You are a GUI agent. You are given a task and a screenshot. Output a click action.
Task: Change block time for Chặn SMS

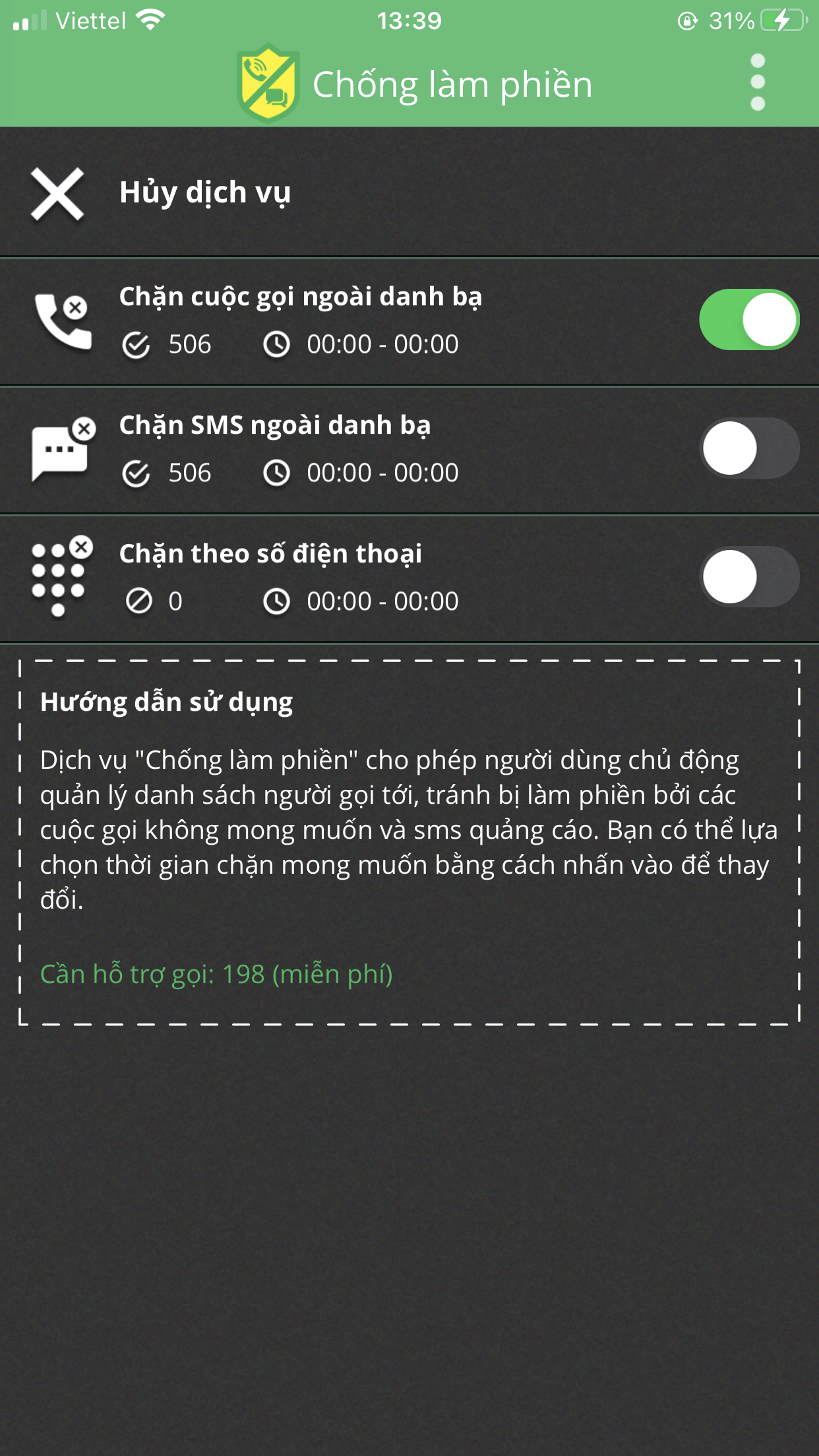[361, 473]
